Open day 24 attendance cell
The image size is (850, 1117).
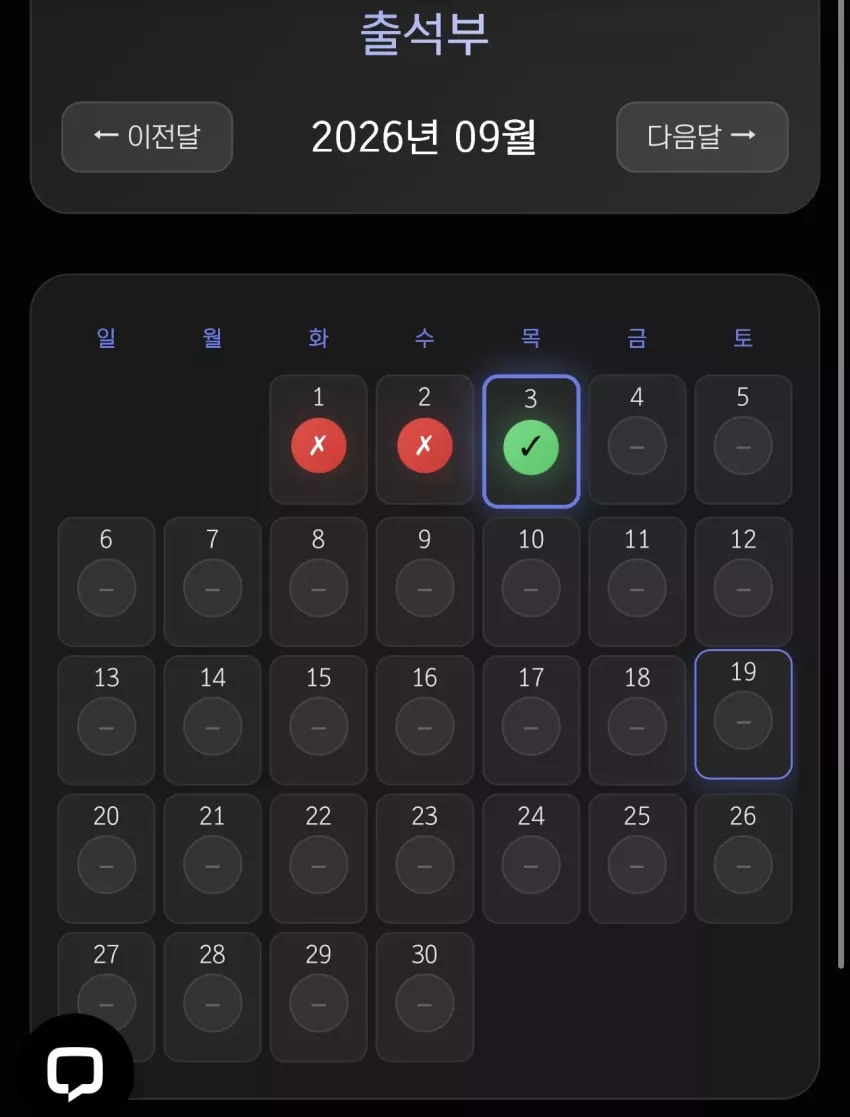(x=531, y=858)
